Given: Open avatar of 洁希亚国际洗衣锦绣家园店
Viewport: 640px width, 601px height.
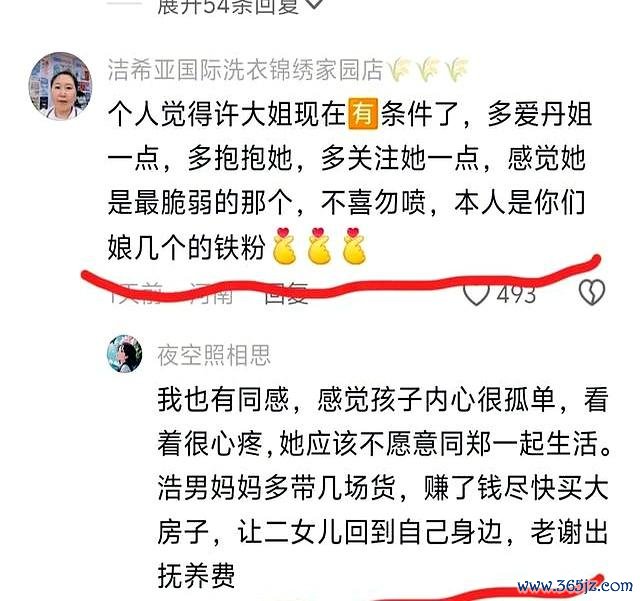Looking at the screenshot, I should (x=59, y=85).
